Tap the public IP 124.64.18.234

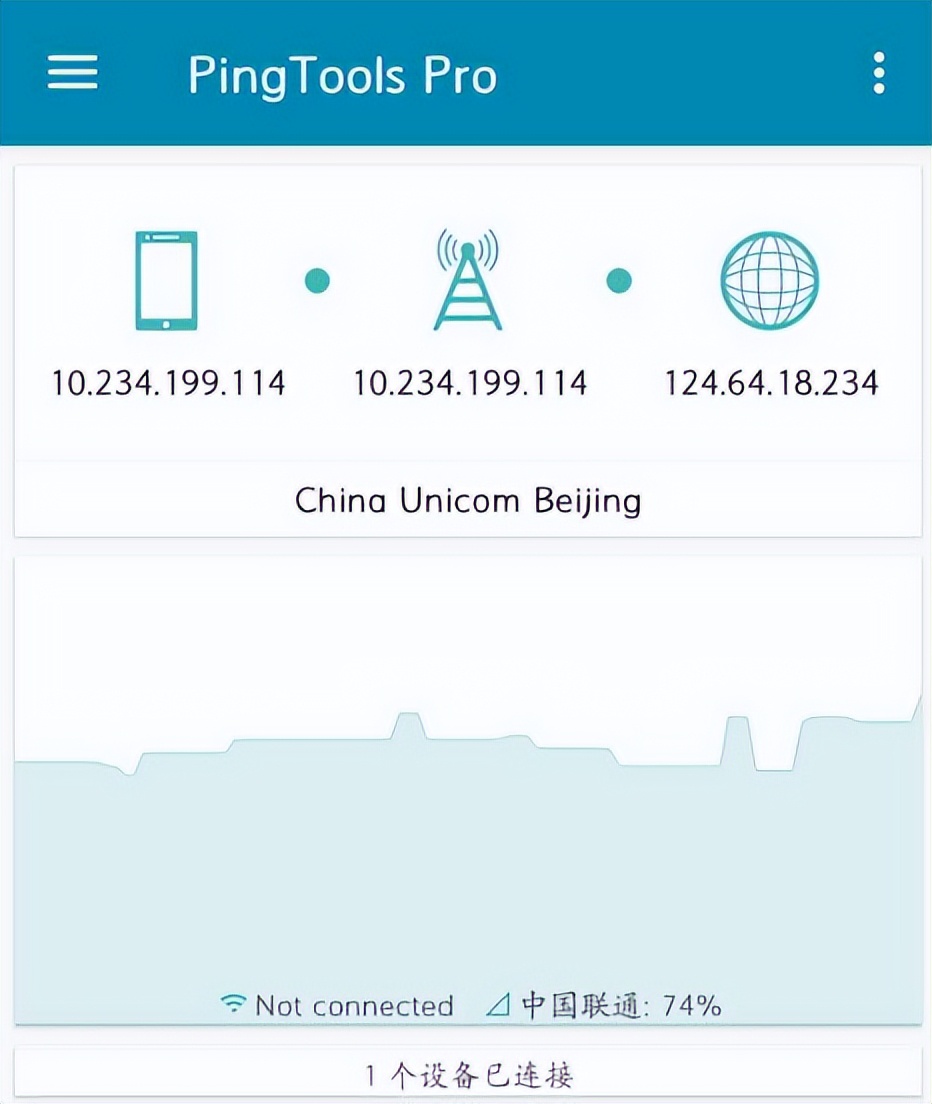773,382
